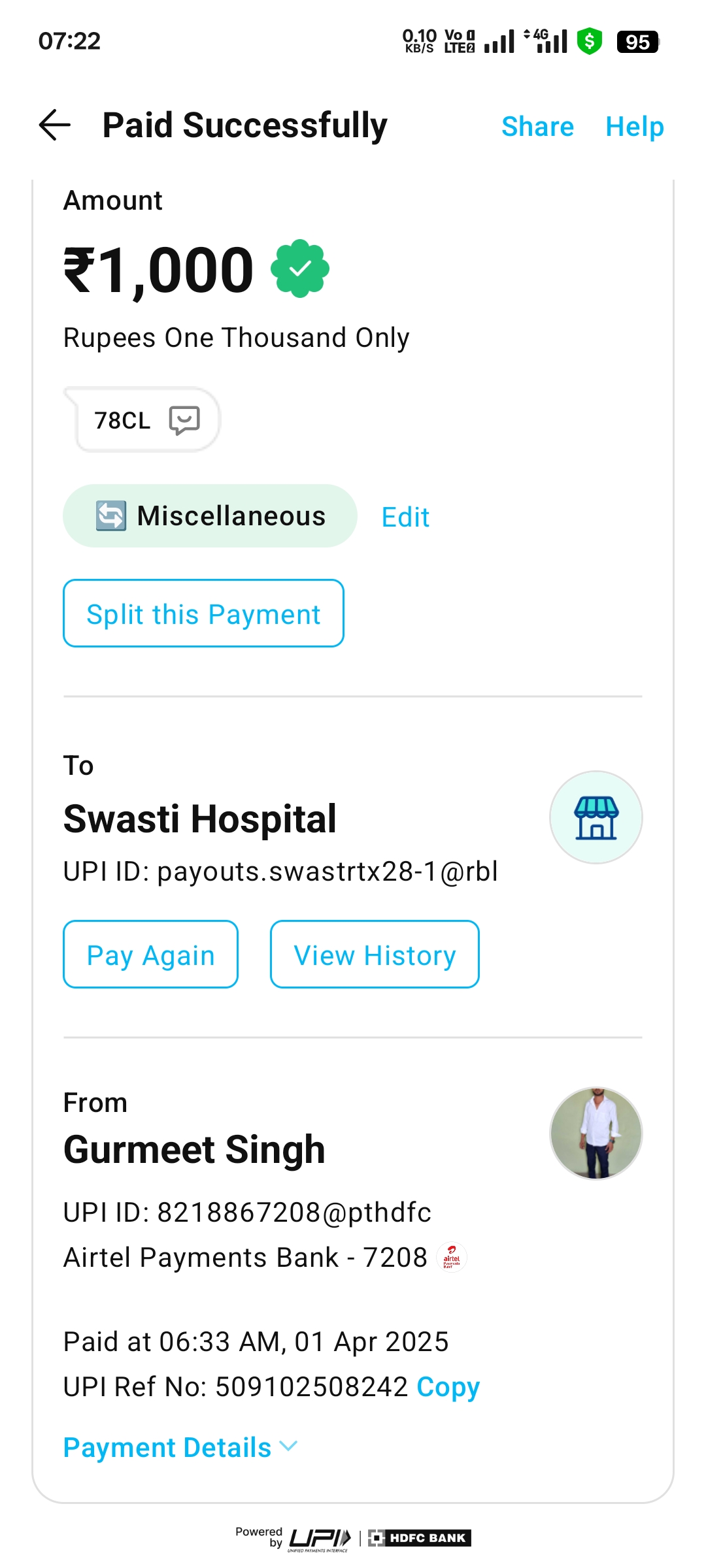Copy the UPI Ref No

tap(448, 1386)
